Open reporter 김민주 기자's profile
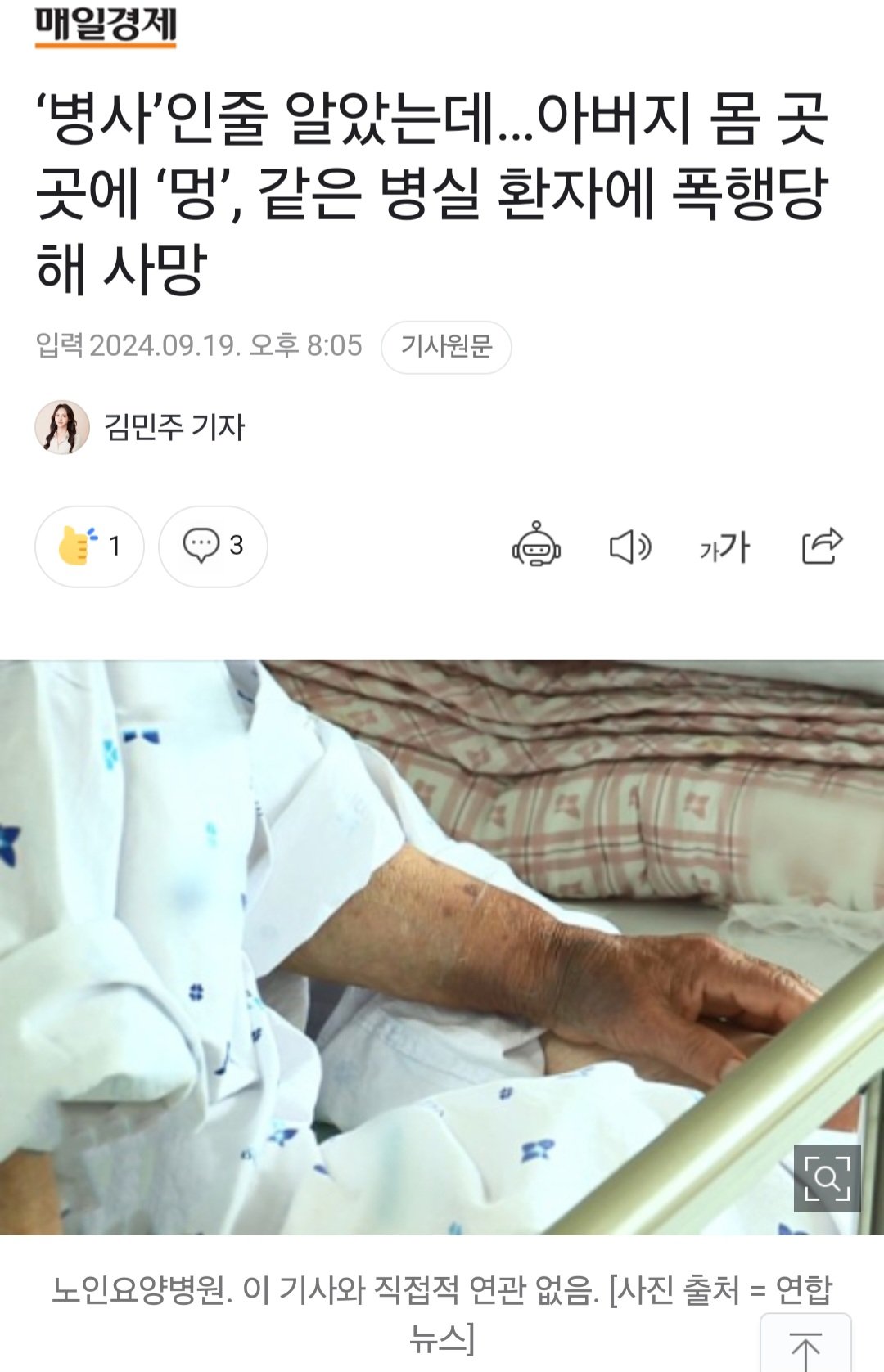The image size is (884, 1372). pos(174,427)
